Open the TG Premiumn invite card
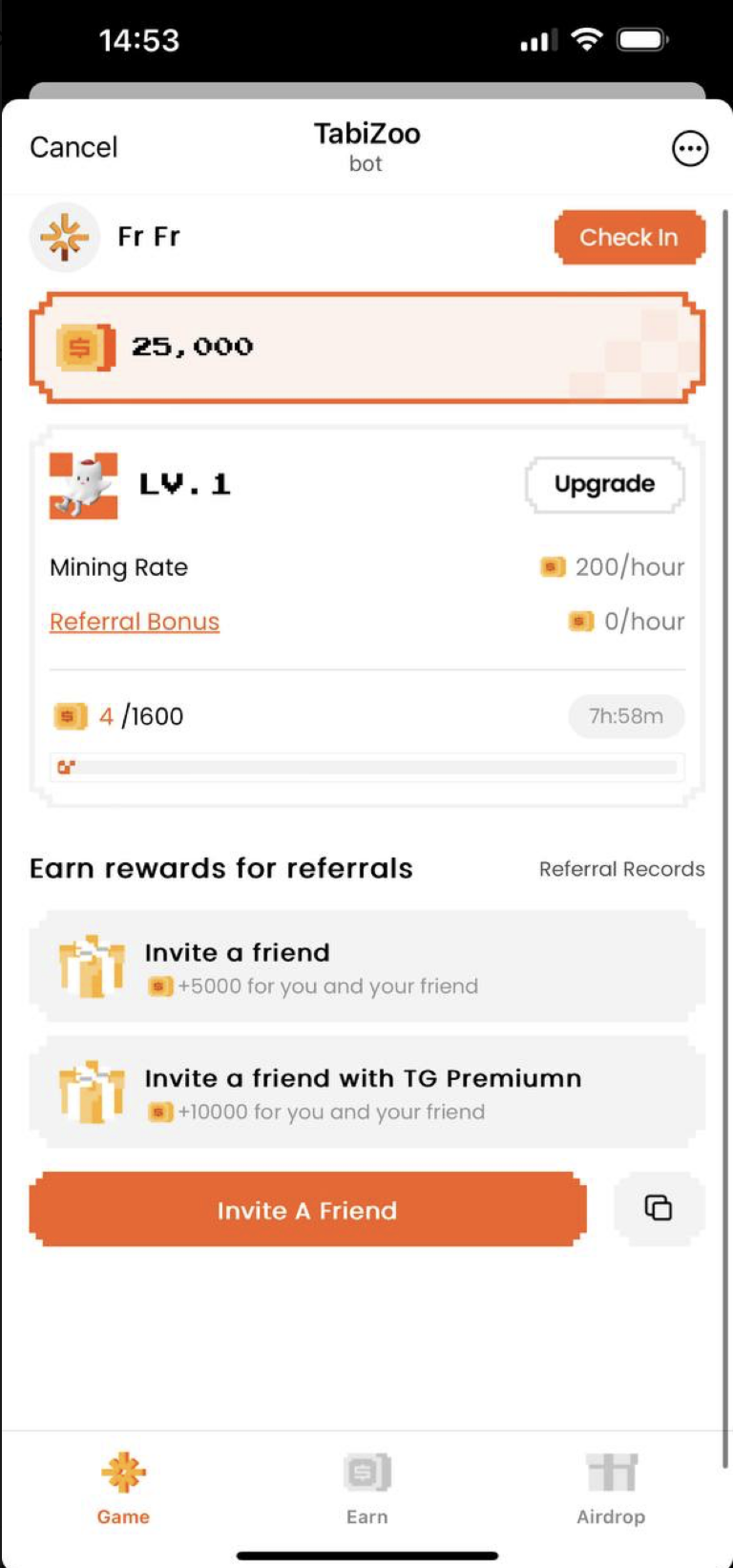This screenshot has height=1568, width=733. (x=366, y=1093)
